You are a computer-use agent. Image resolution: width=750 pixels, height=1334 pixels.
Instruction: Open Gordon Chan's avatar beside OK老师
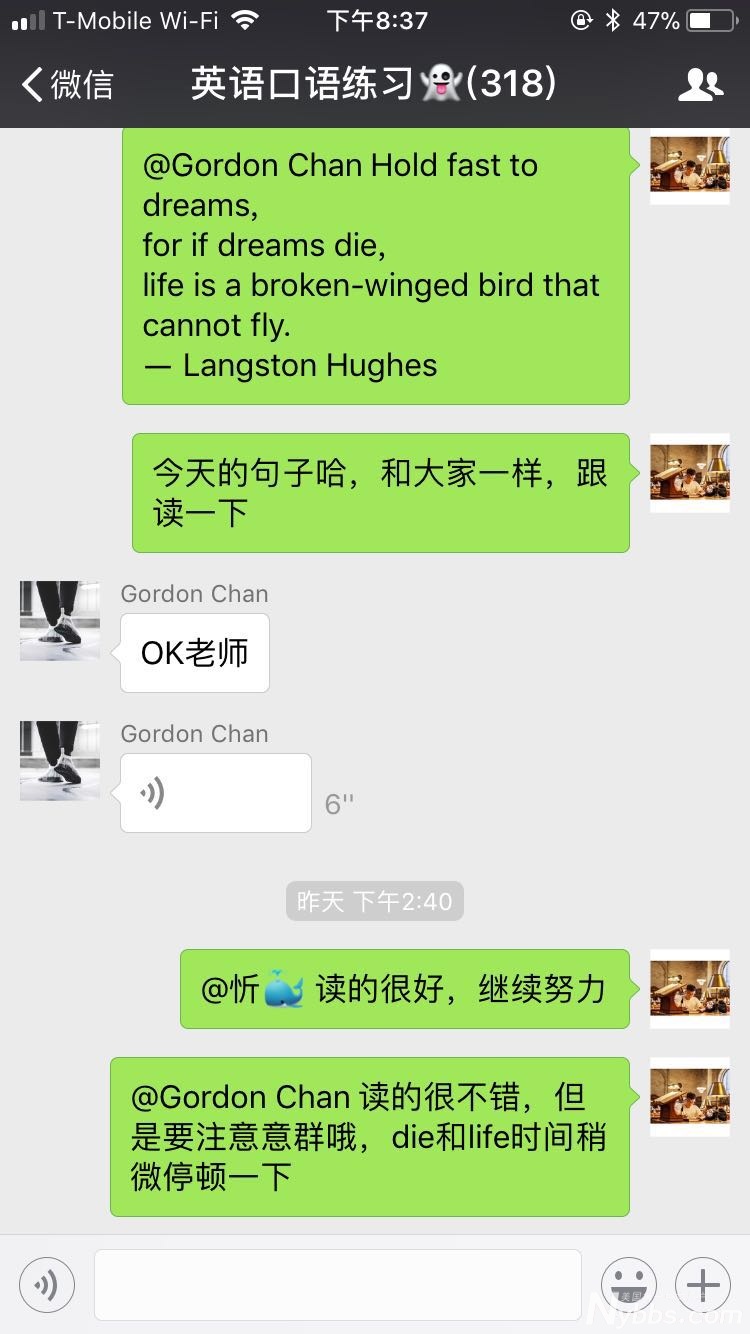click(60, 621)
